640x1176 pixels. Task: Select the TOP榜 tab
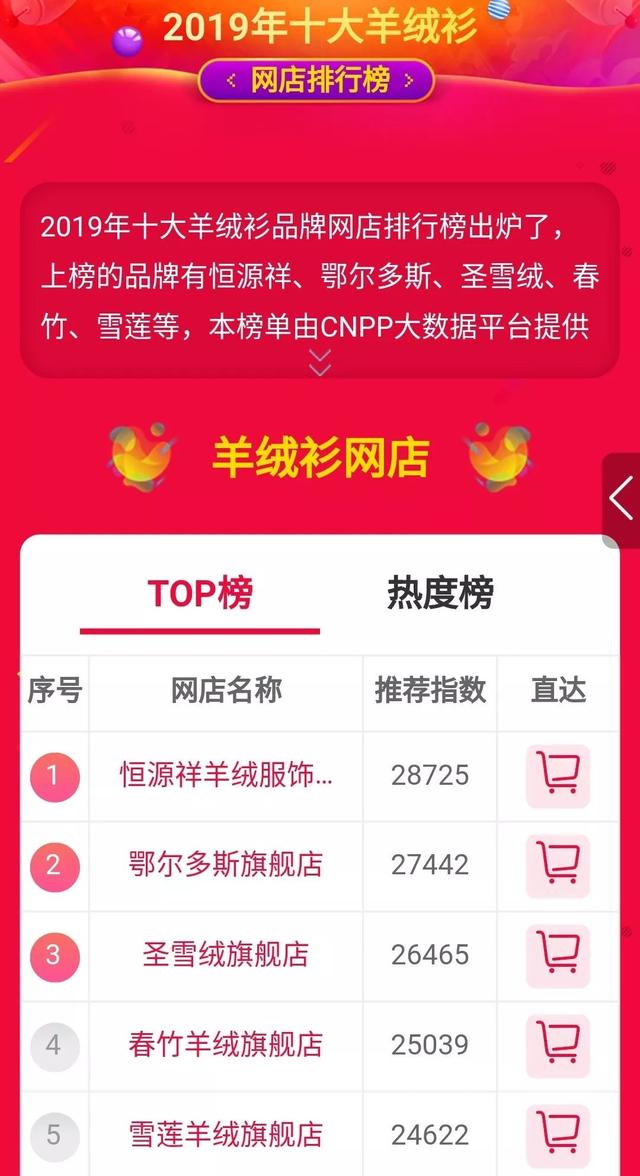(x=200, y=593)
